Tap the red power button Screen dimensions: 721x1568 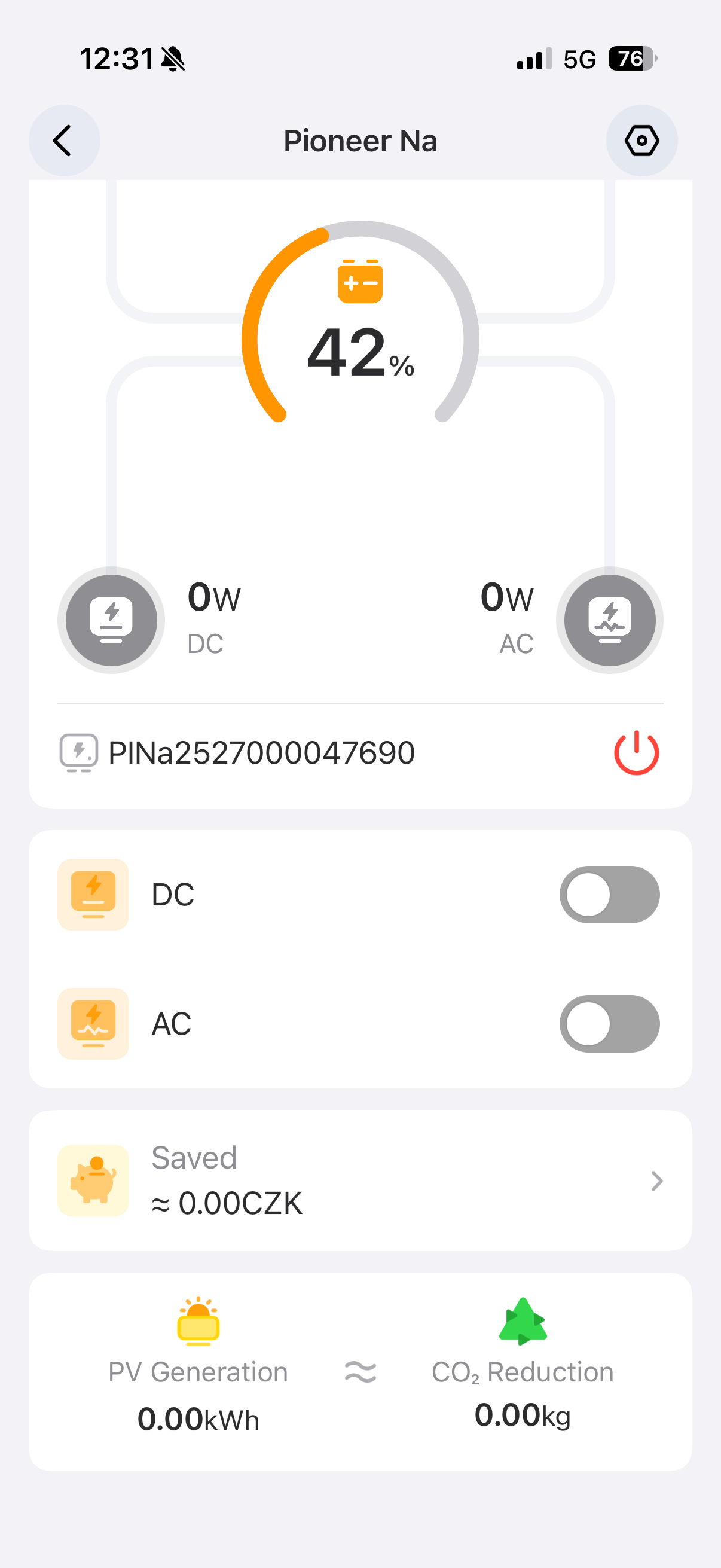click(x=636, y=753)
